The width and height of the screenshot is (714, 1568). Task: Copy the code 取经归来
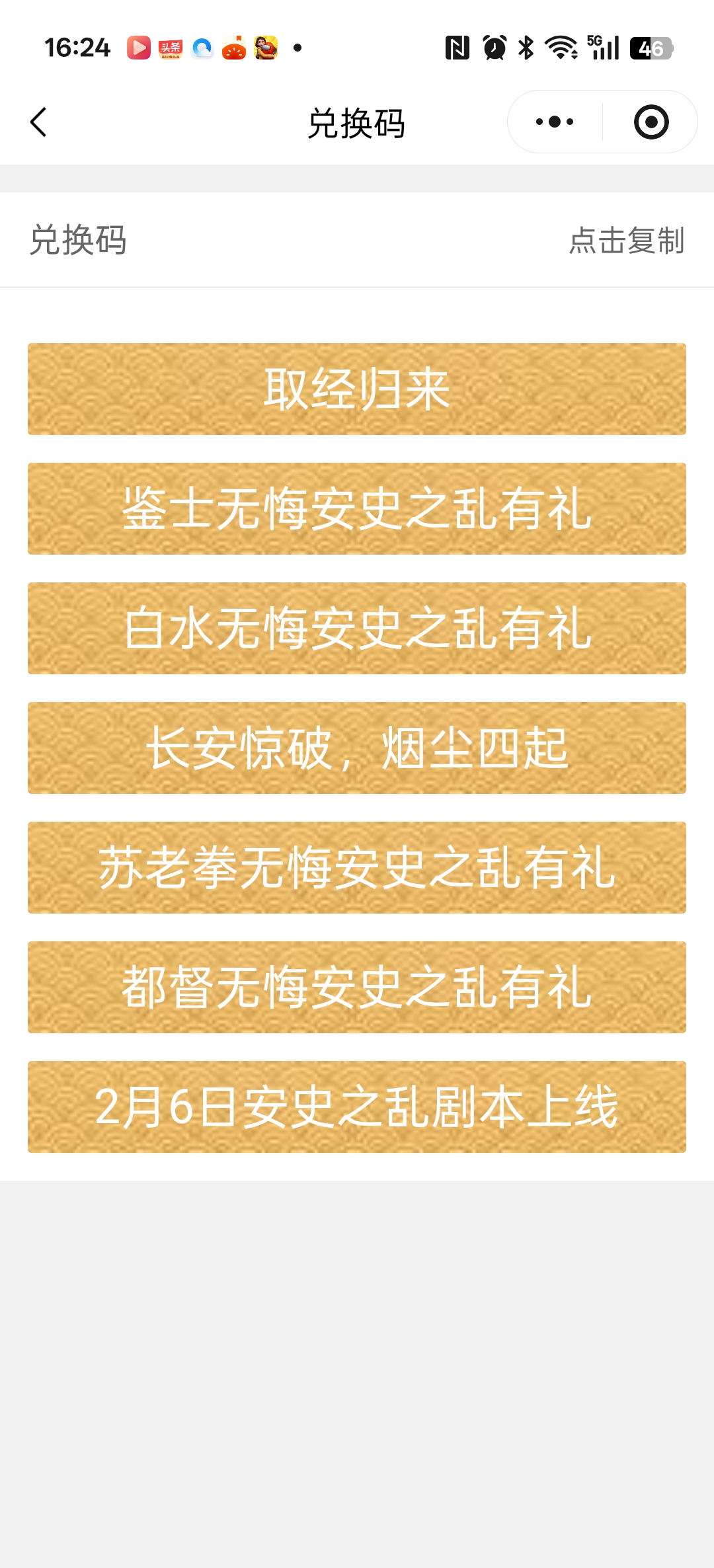pos(357,389)
